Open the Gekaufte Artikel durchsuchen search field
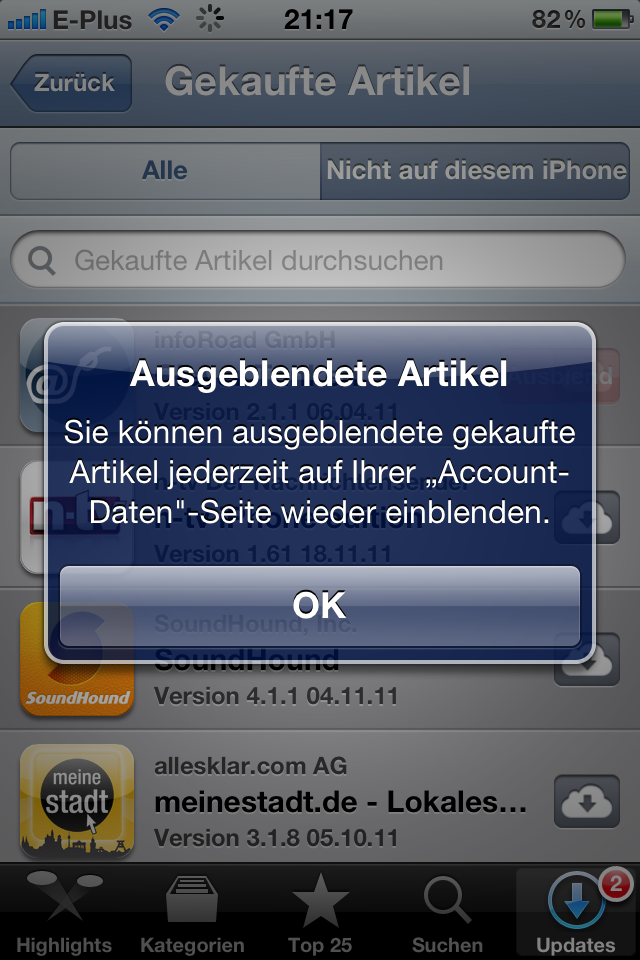The height and width of the screenshot is (960, 640). [320, 261]
